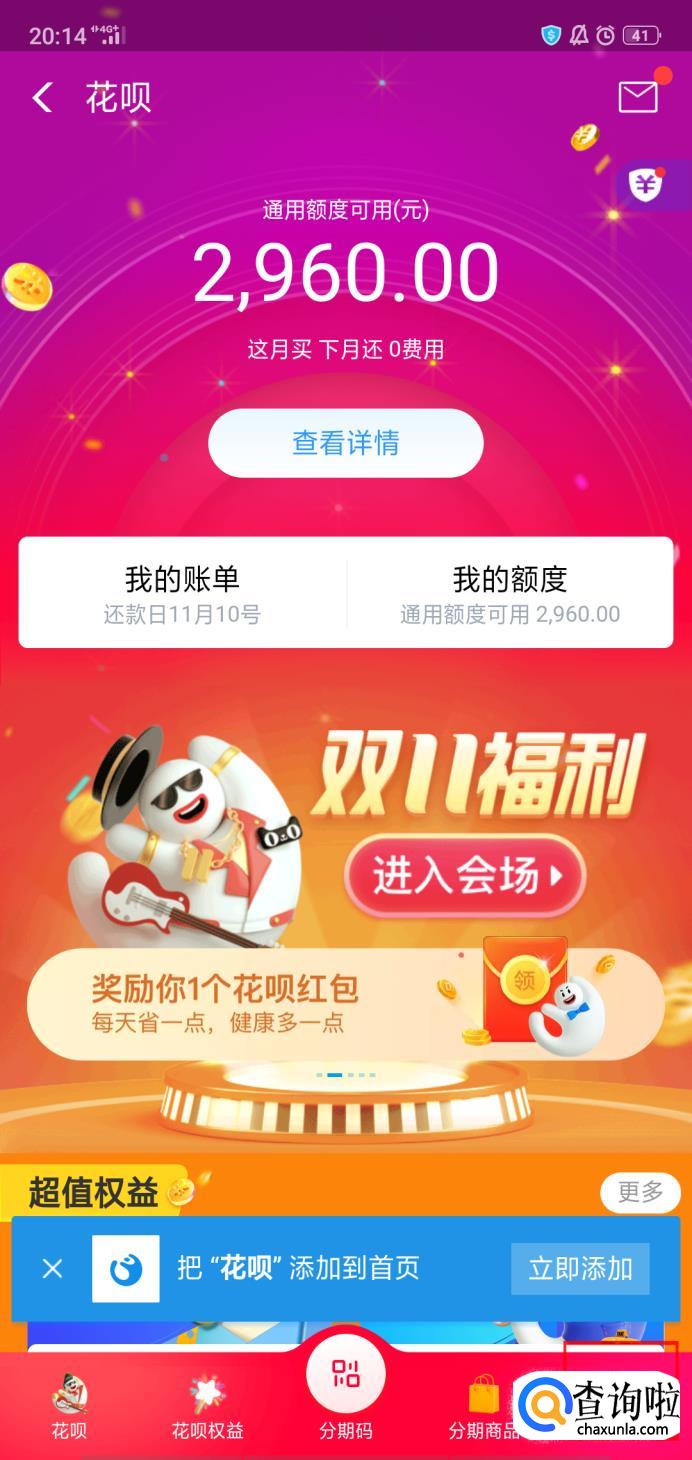Switch to the 分期商品 tab

pos(483,1405)
